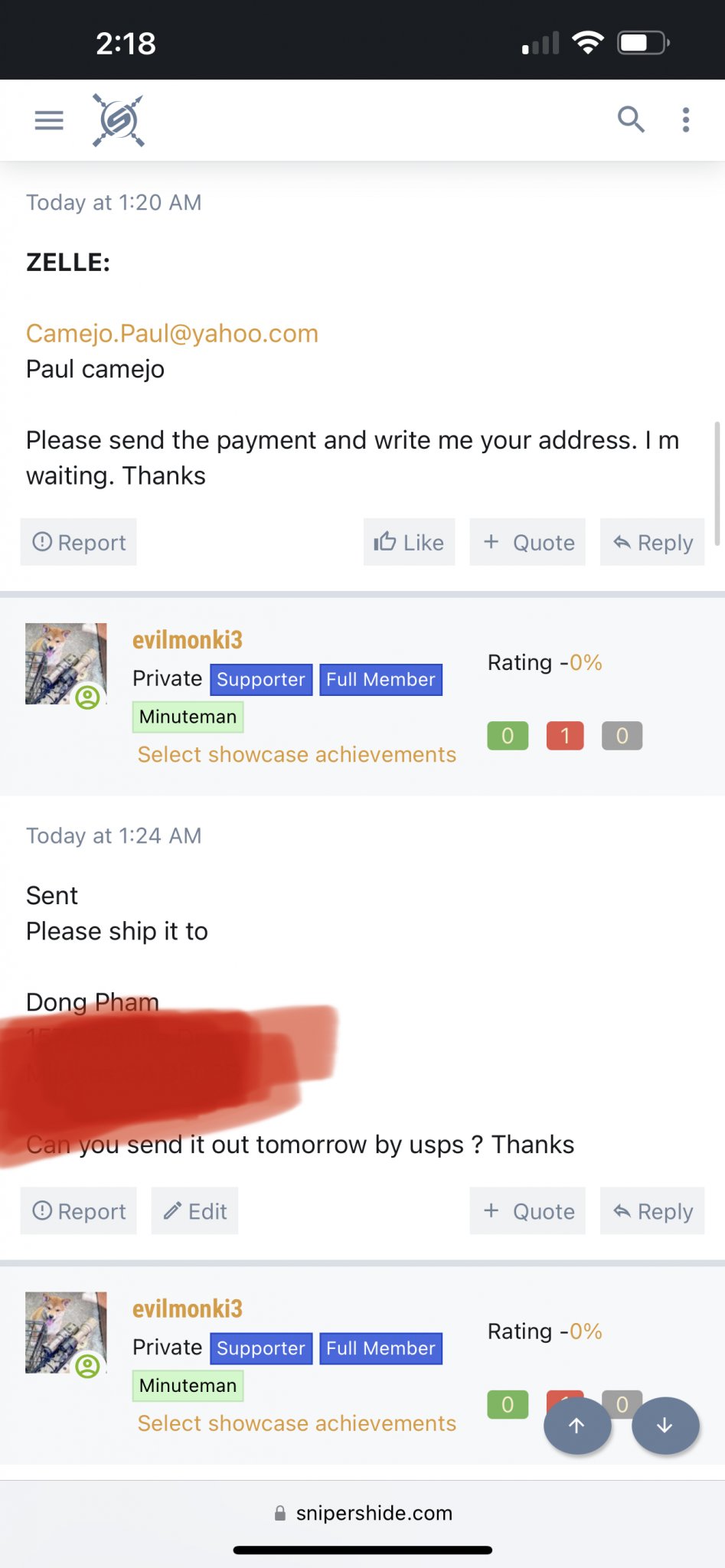Report the 1:24 AM shipping message
This screenshot has height=1568, width=725.
79,1211
